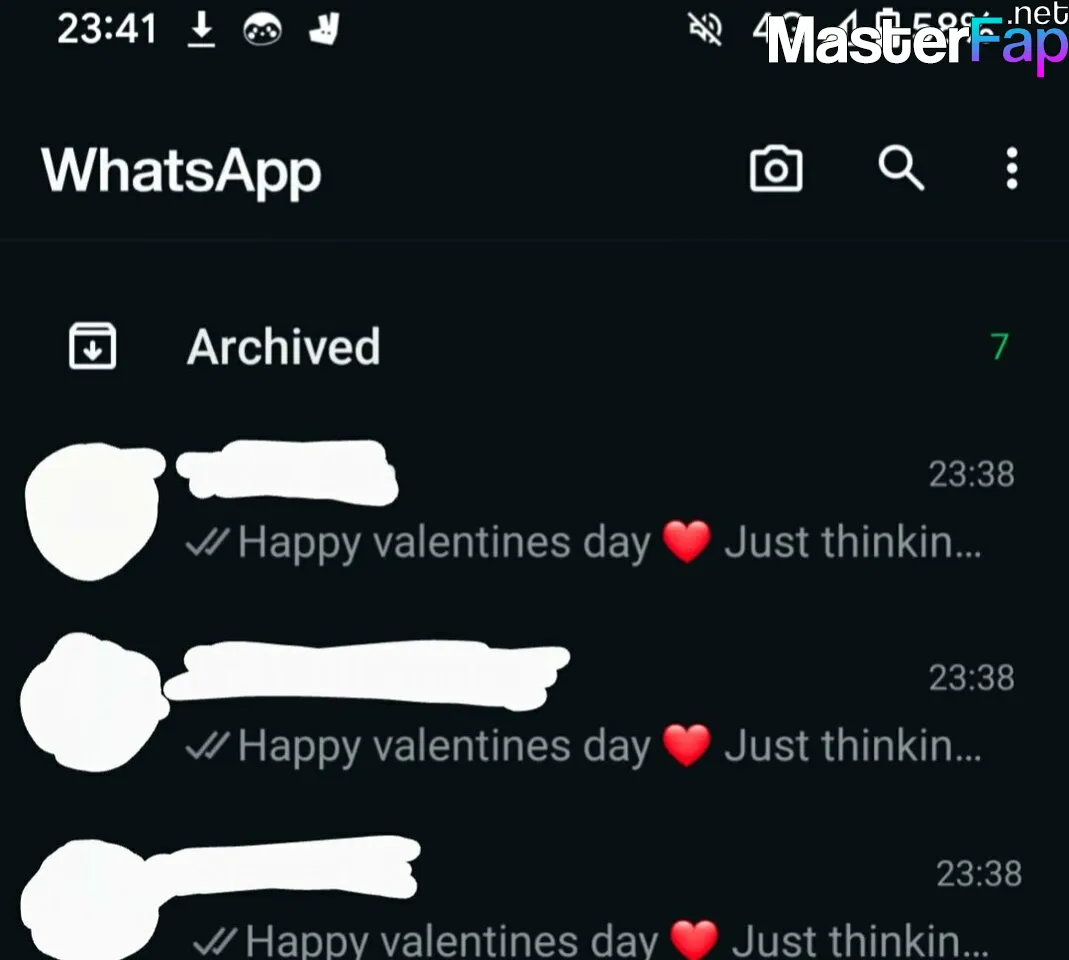Open the Archived chats folder
Image resolution: width=1069 pixels, height=960 pixels.
pyautogui.click(x=283, y=347)
